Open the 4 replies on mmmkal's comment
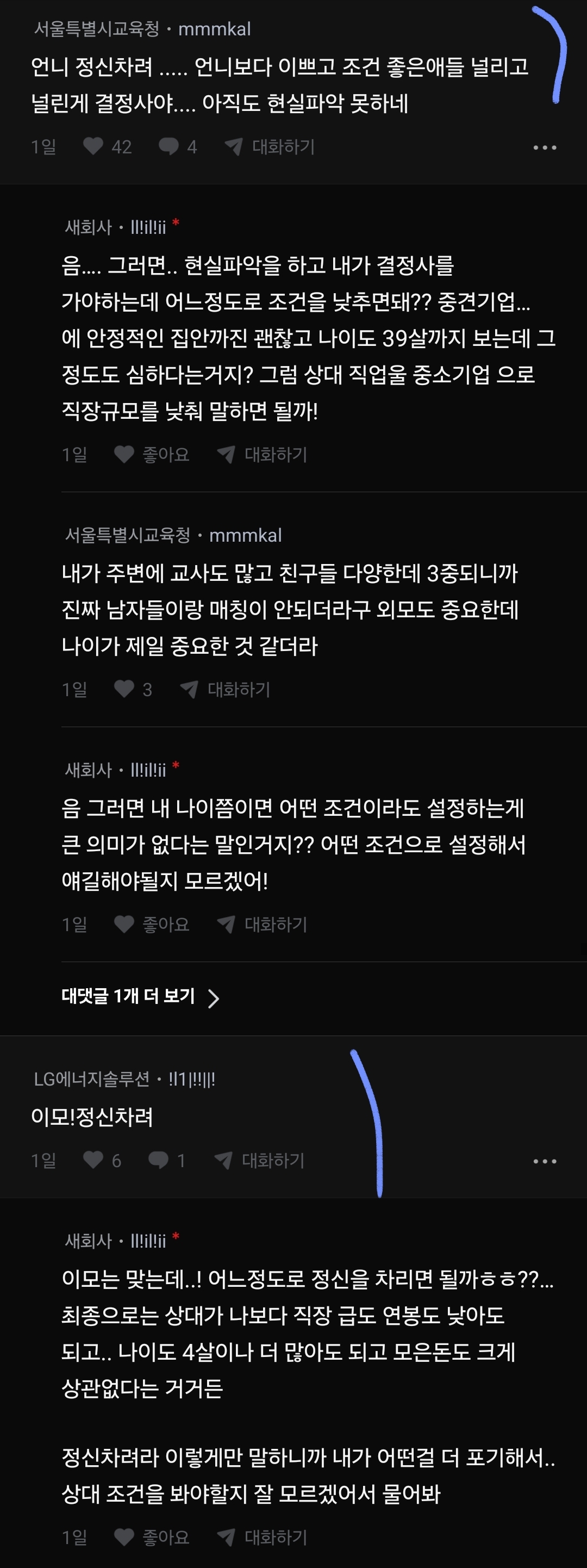587x1568 pixels. pyautogui.click(x=169, y=147)
